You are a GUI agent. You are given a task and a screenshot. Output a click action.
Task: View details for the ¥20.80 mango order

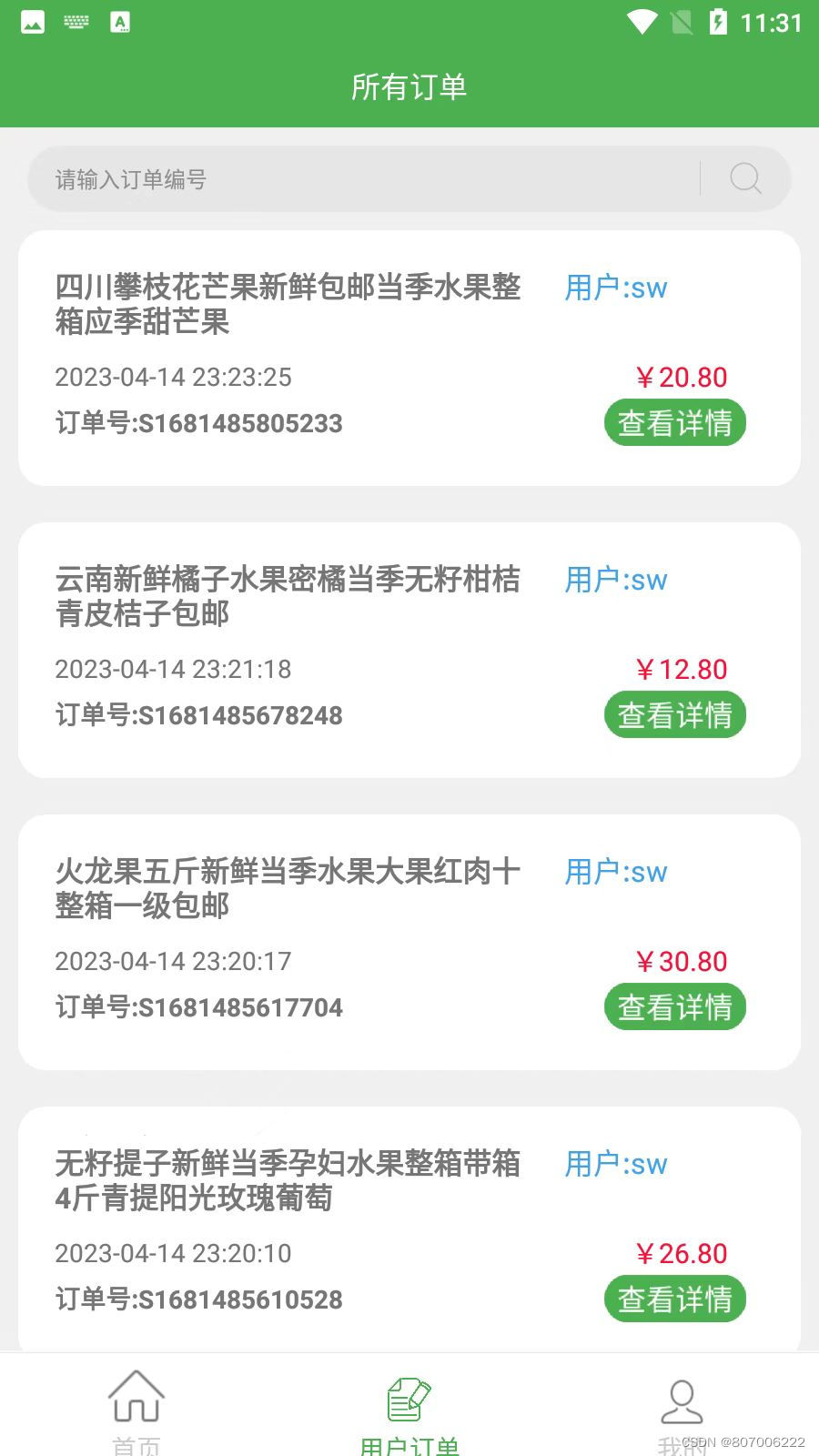click(674, 423)
